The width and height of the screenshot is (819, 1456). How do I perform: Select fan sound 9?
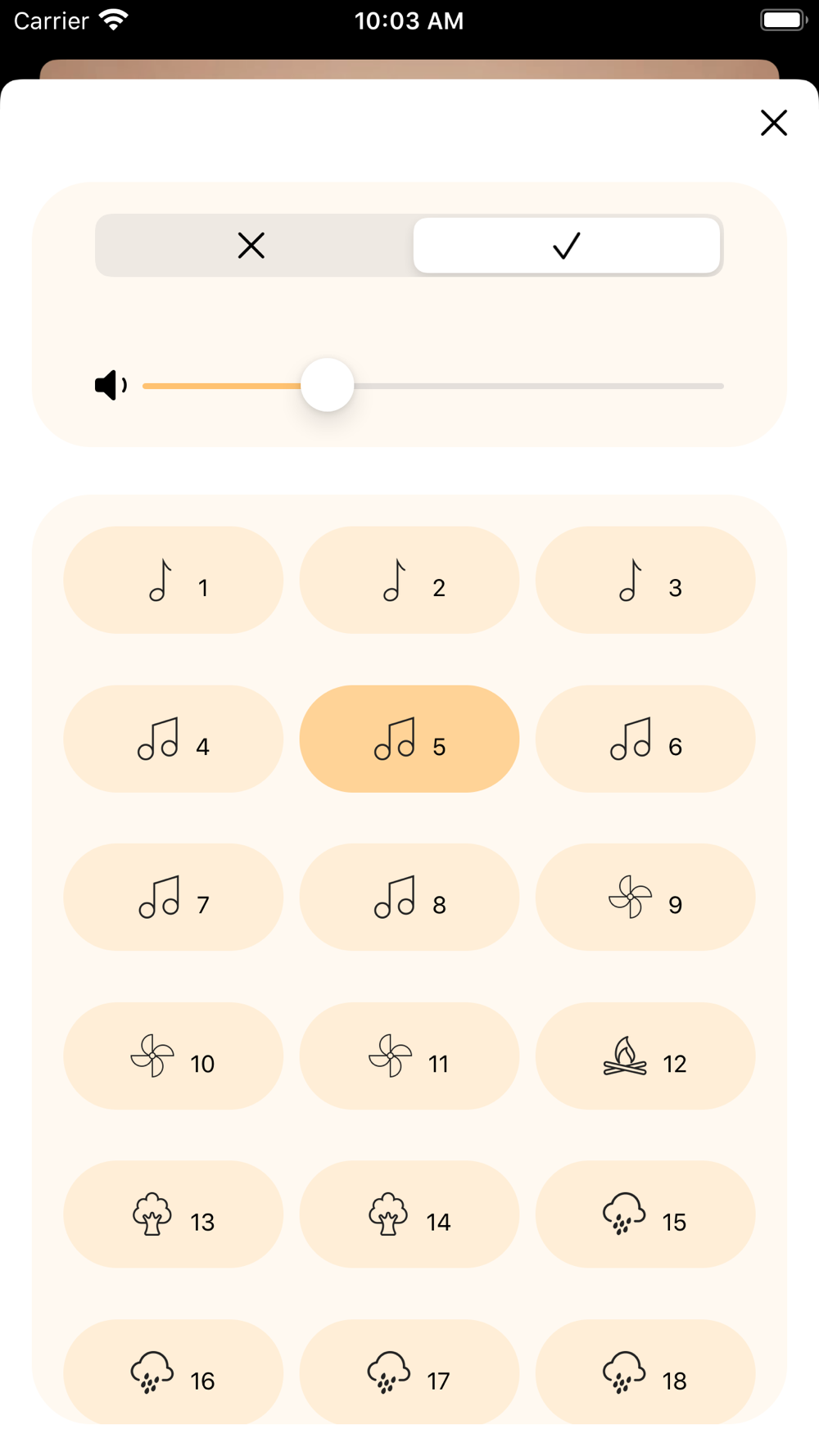click(645, 898)
